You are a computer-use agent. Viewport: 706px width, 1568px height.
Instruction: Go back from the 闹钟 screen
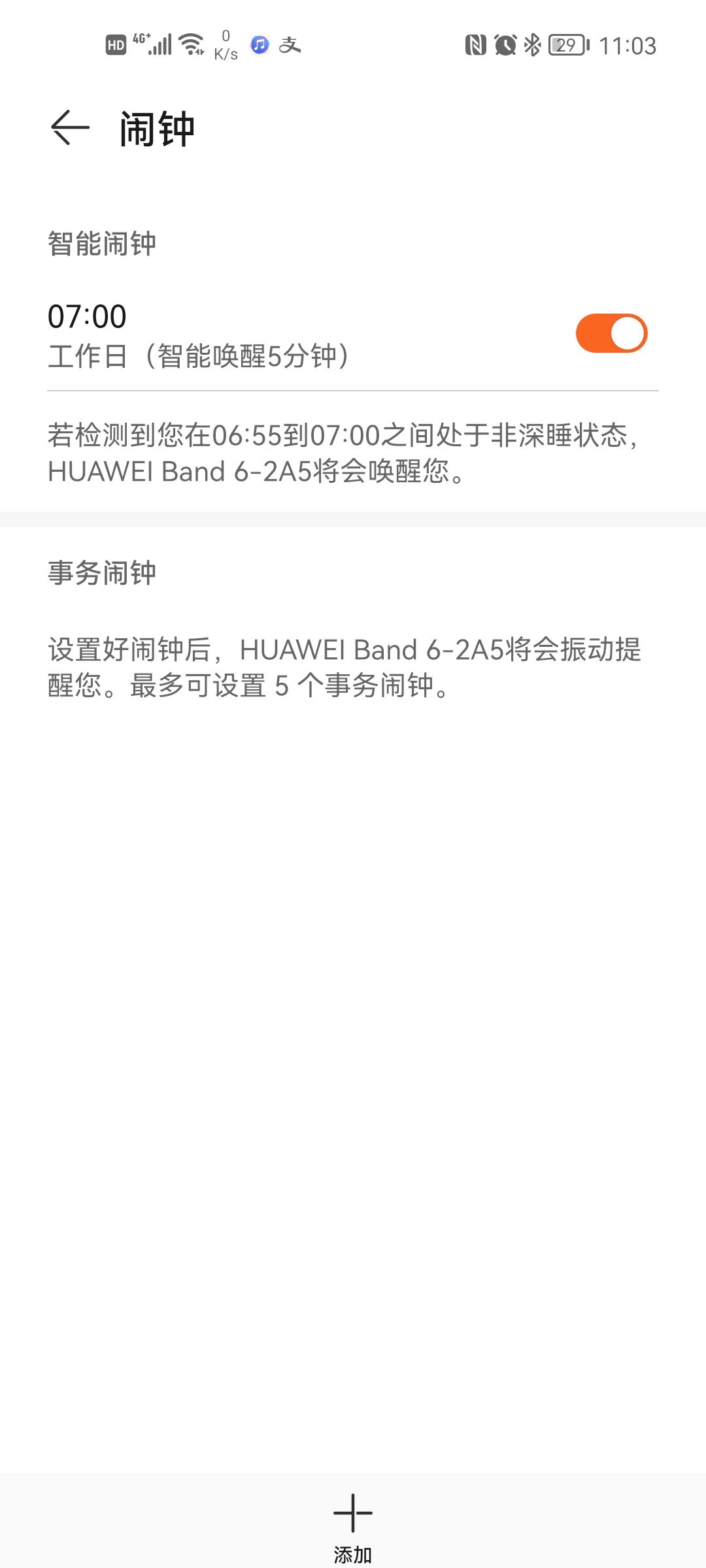(70, 127)
